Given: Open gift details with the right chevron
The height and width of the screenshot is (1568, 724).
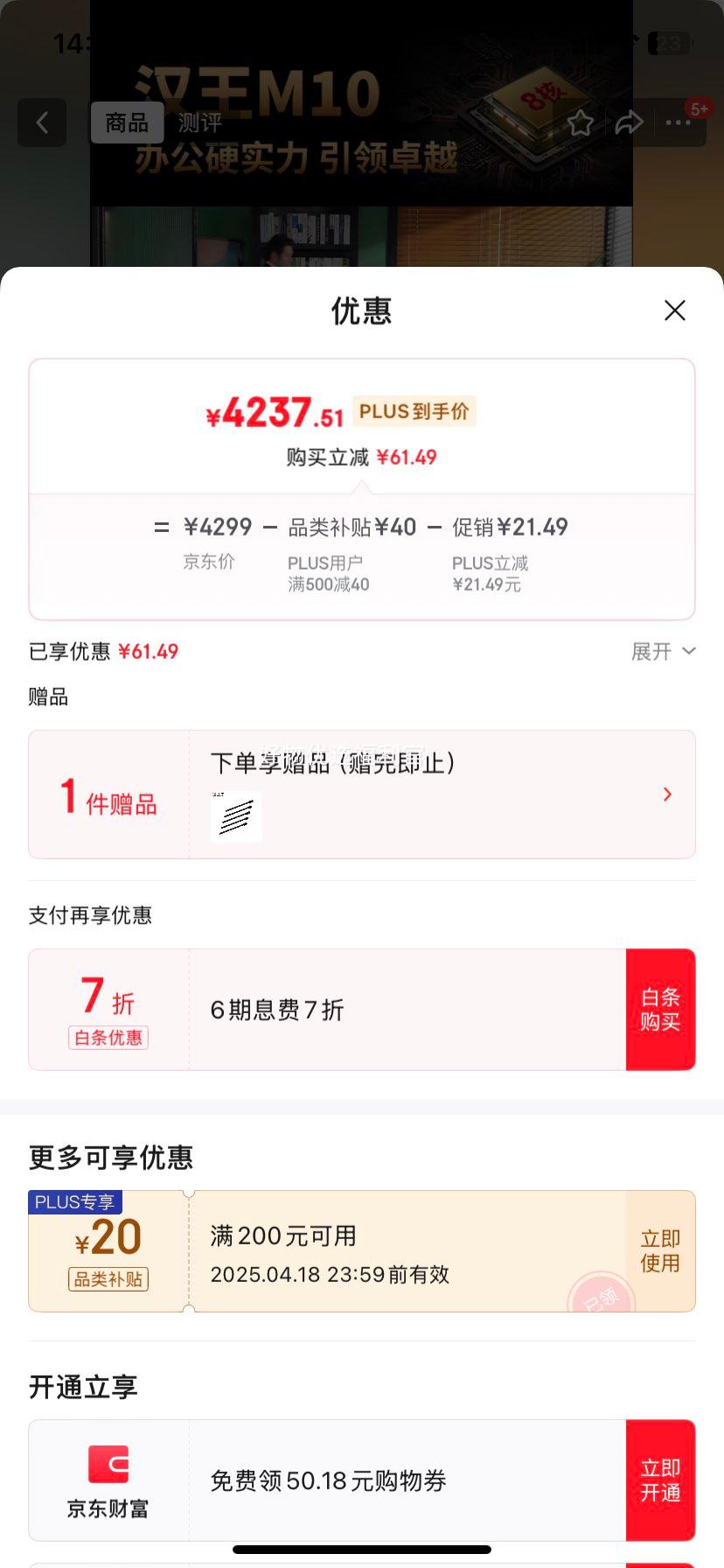Looking at the screenshot, I should tap(667, 794).
